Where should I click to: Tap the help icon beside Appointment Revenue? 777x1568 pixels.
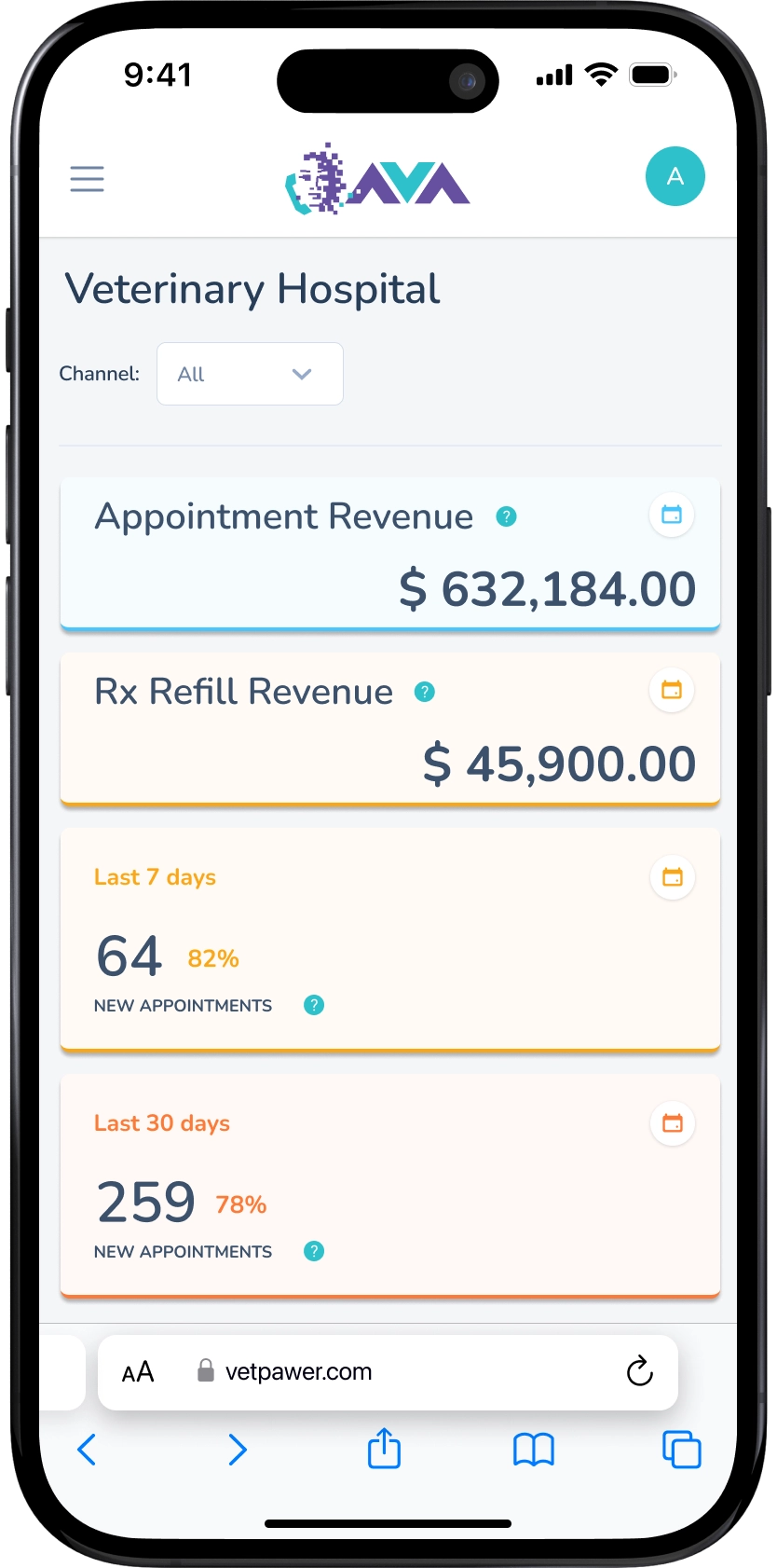[506, 516]
